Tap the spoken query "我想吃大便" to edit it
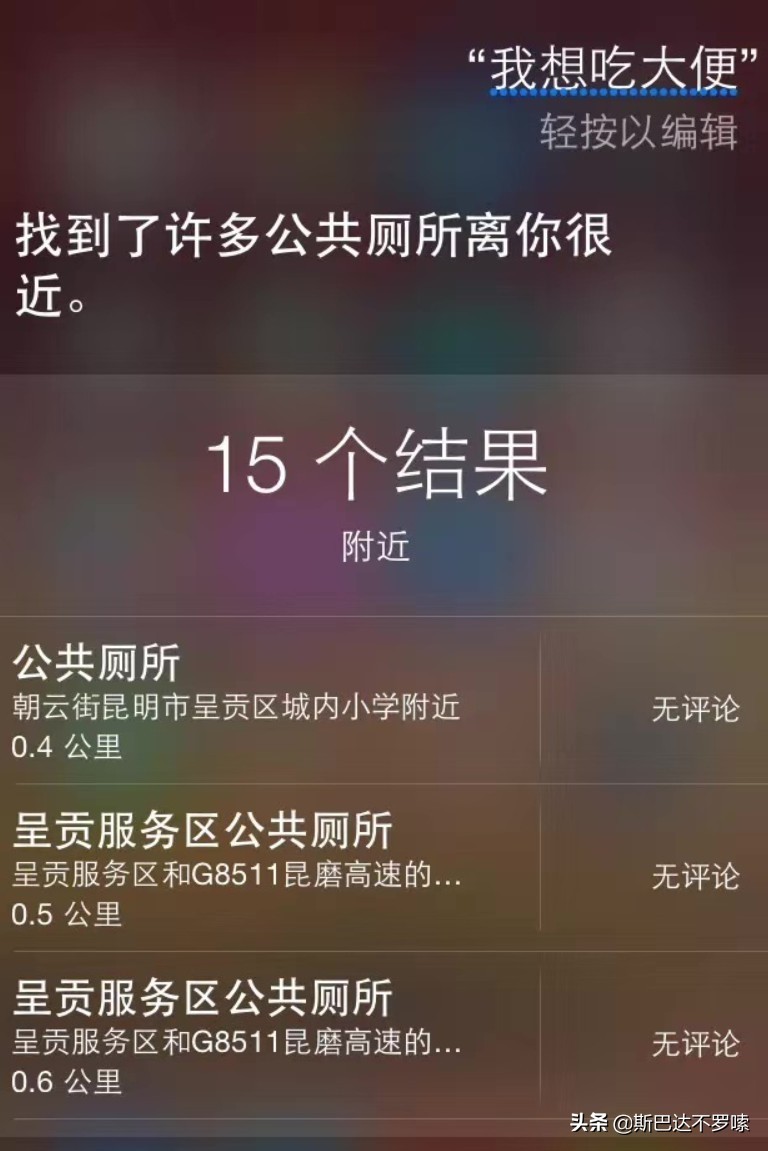The image size is (768, 1151). (613, 70)
